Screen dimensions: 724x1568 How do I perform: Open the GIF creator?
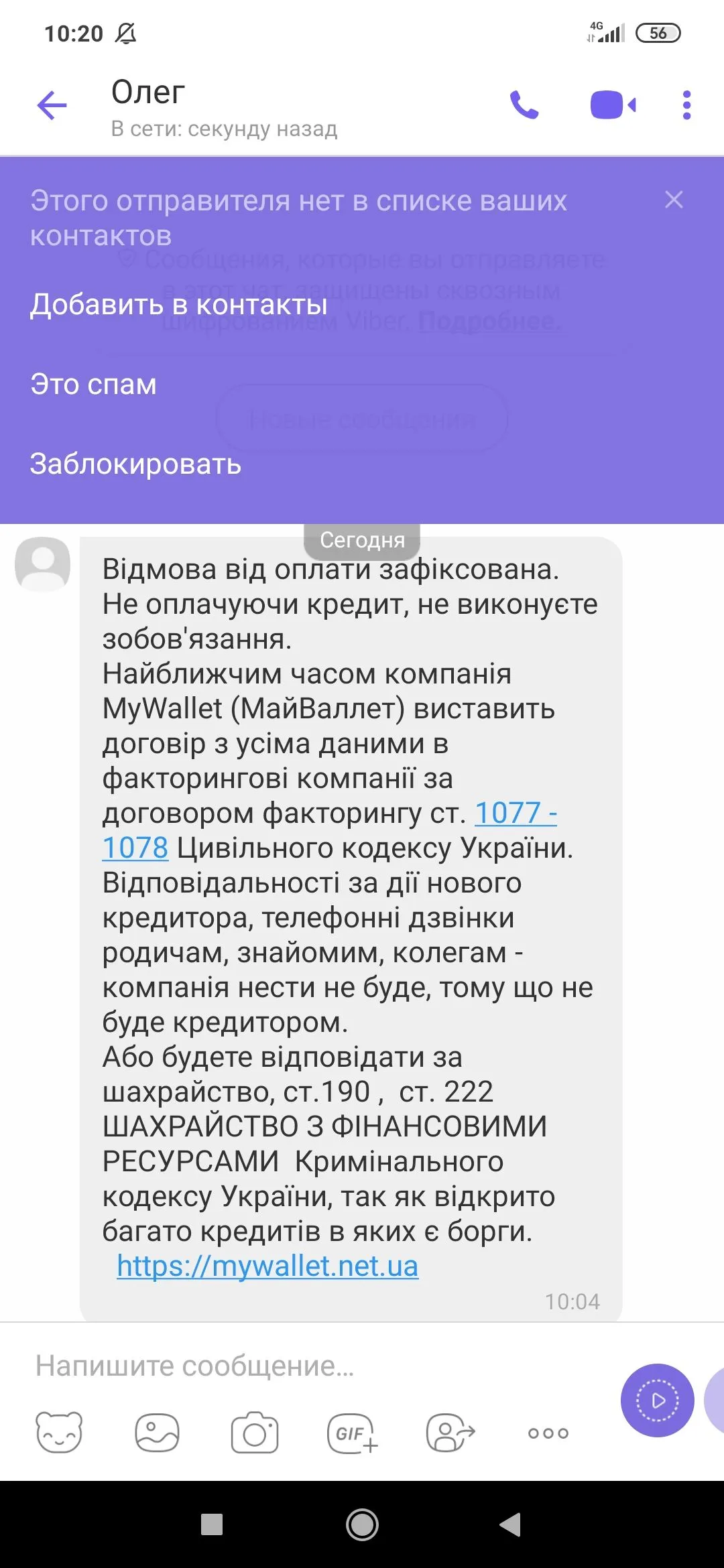(x=352, y=1433)
